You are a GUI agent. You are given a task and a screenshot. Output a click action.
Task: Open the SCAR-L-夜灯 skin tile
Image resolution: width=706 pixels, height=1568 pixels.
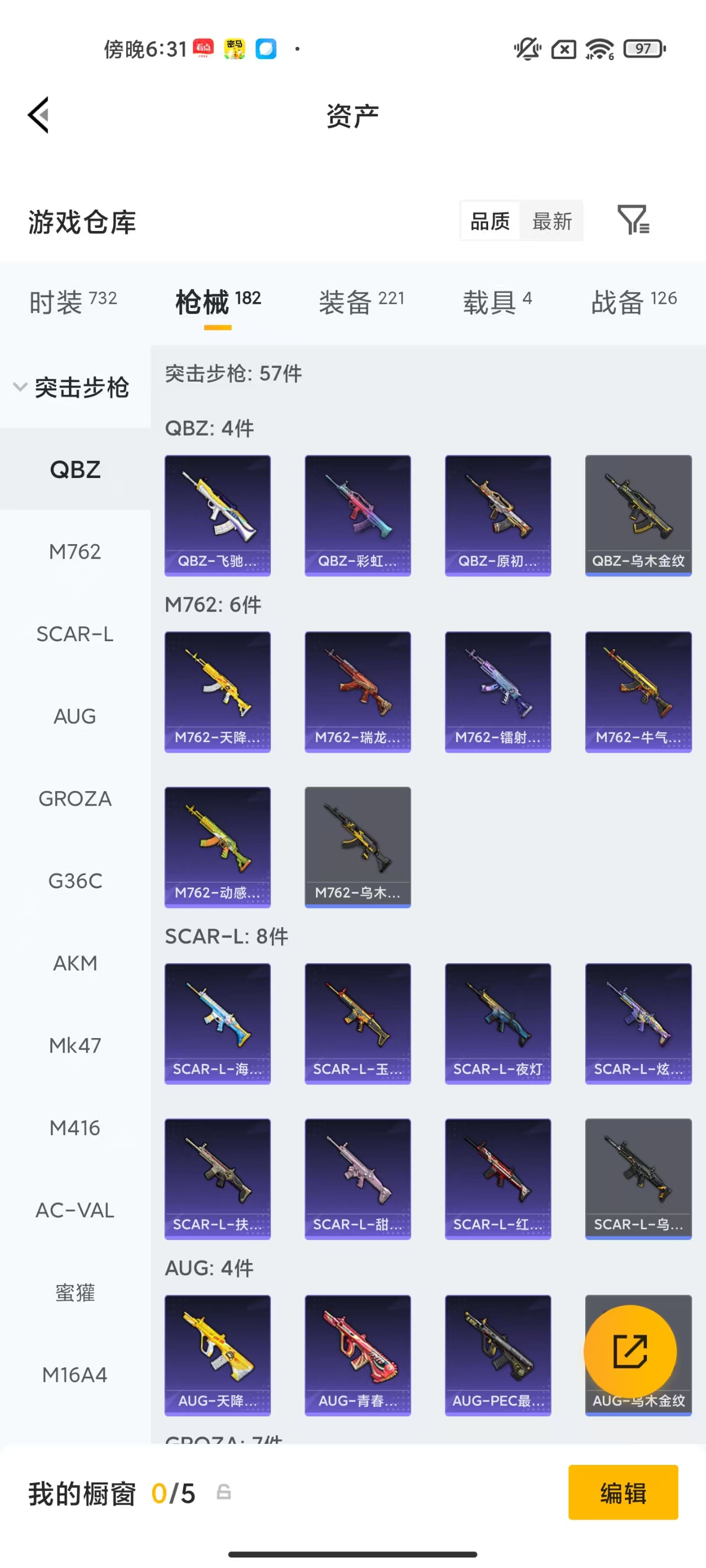coord(498,1023)
